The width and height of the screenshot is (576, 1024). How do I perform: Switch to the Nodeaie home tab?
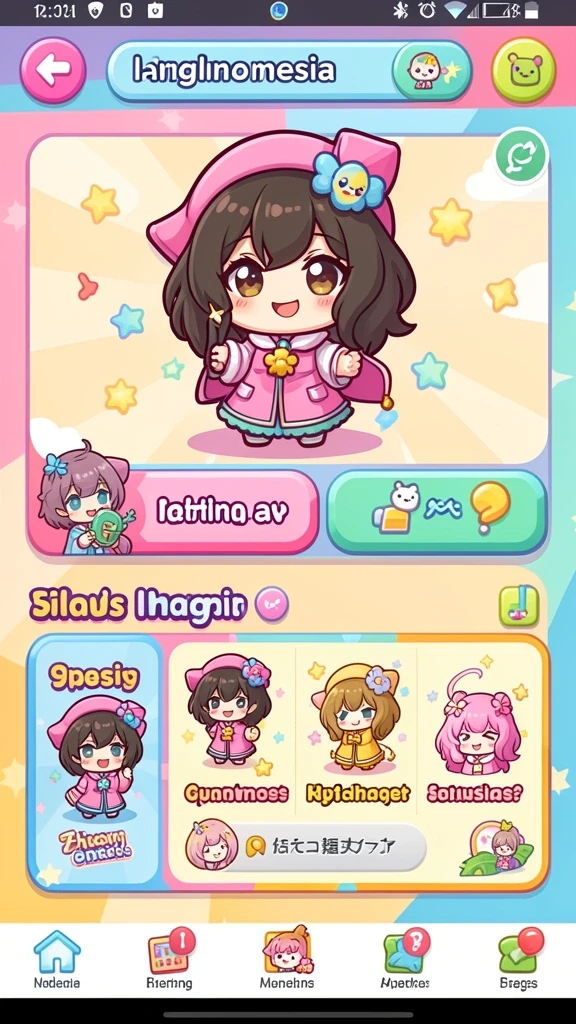click(57, 959)
